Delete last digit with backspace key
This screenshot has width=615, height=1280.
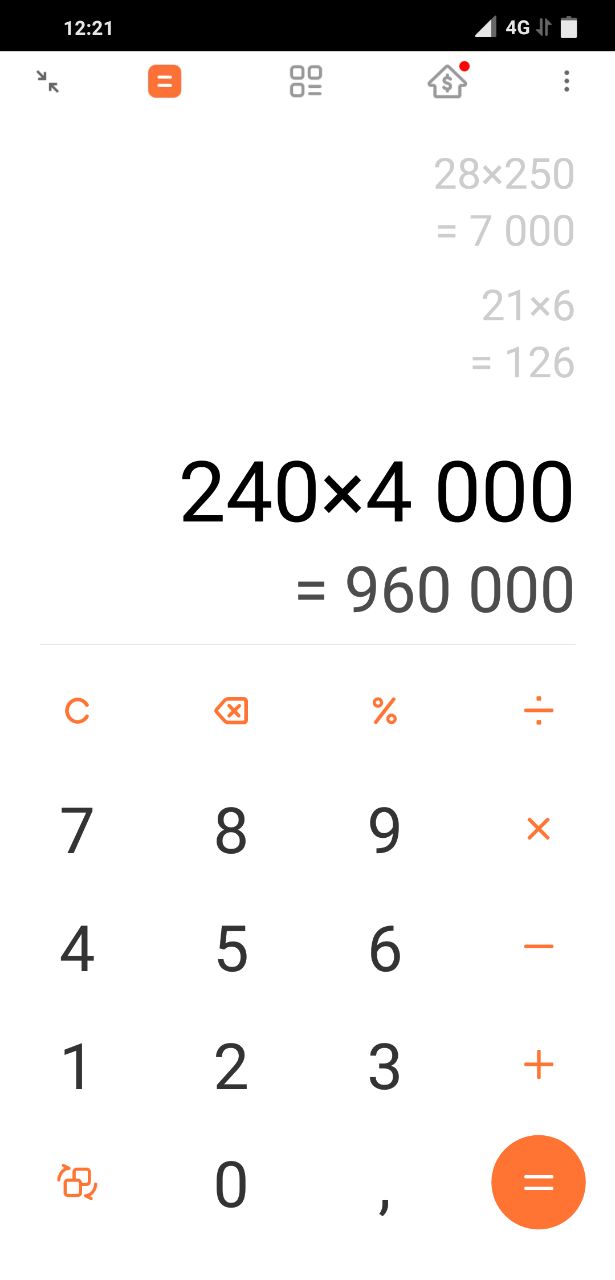coord(231,711)
